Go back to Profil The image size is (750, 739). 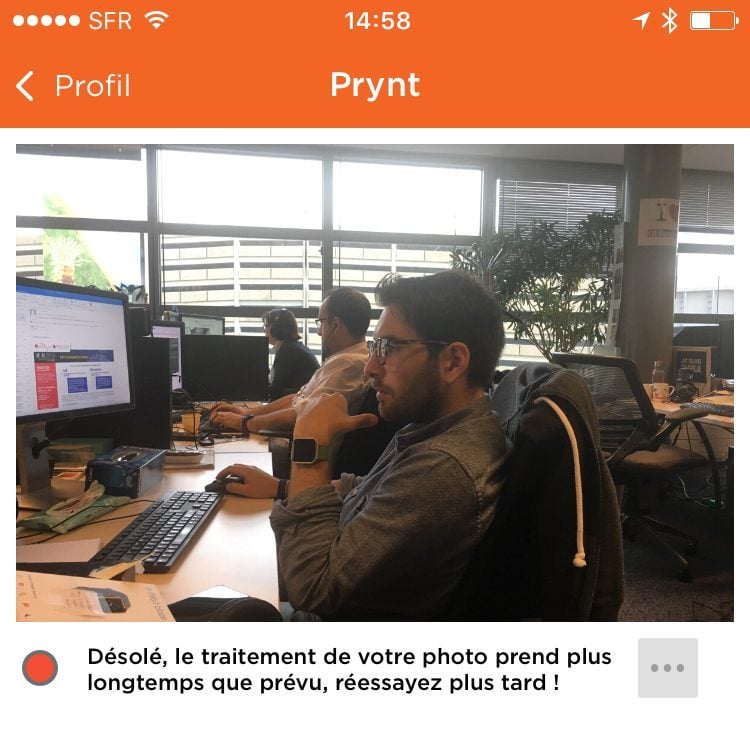point(73,86)
